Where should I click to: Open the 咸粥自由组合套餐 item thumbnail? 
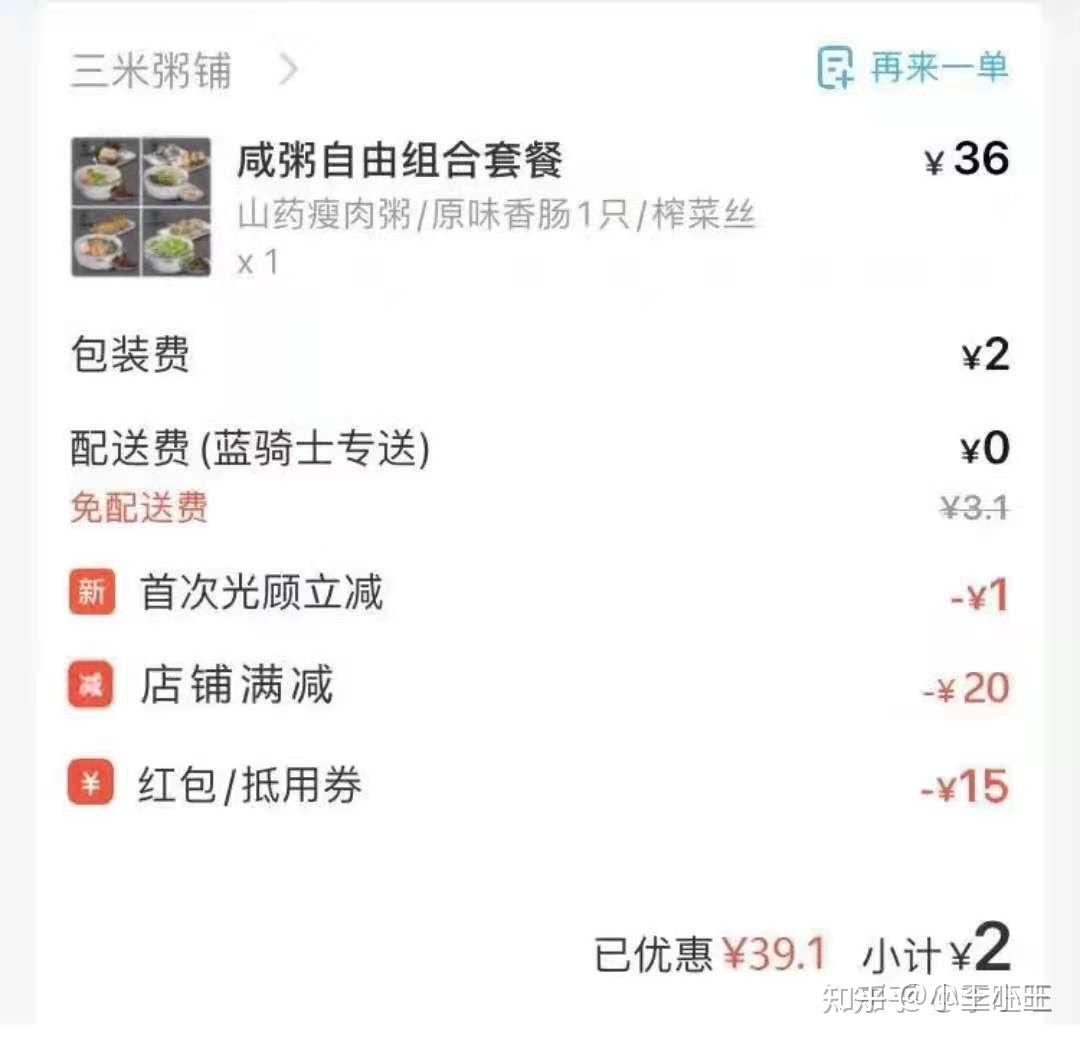(141, 207)
